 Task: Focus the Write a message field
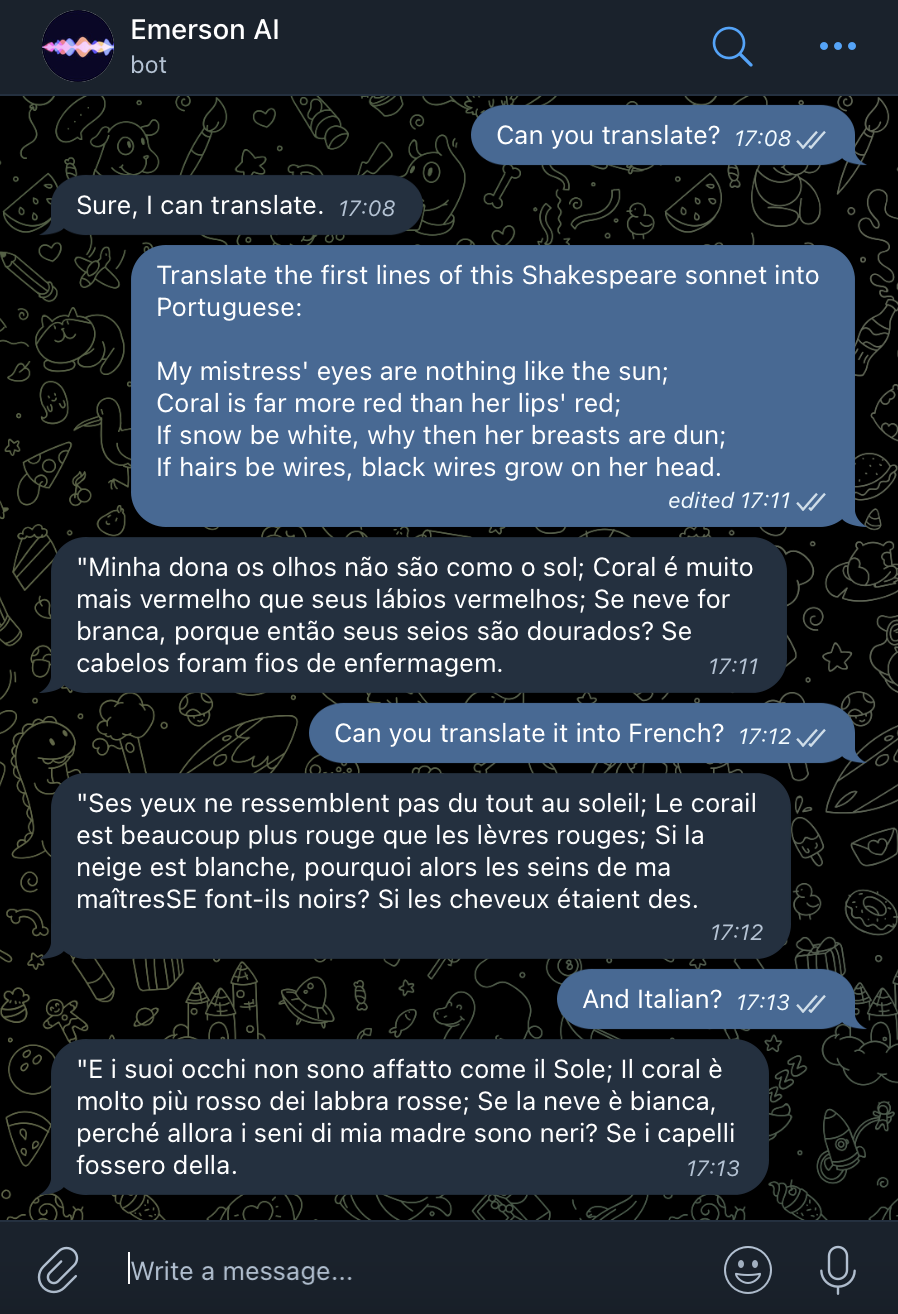[400, 1271]
